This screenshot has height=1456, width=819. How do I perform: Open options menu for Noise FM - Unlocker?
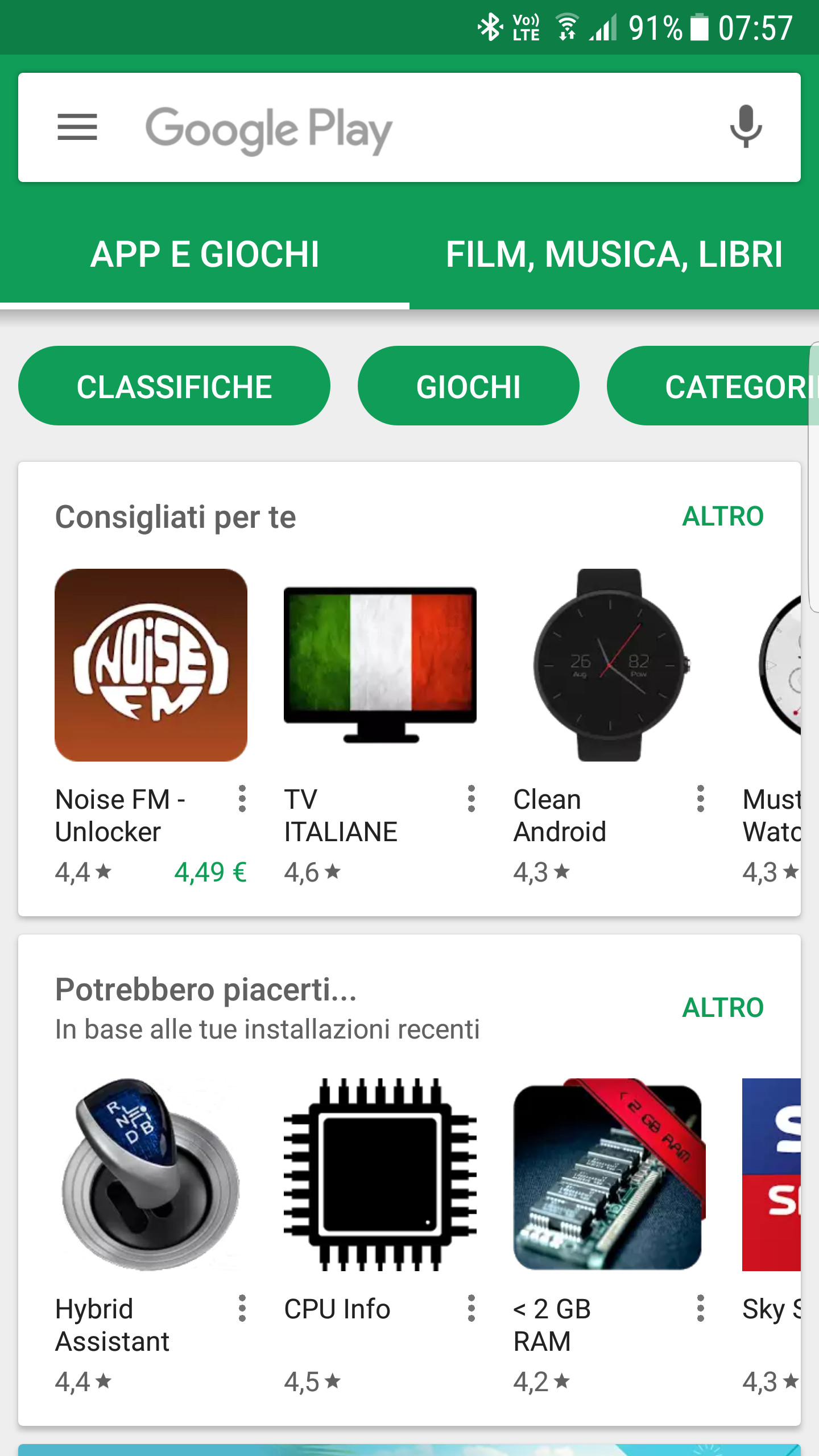click(242, 799)
